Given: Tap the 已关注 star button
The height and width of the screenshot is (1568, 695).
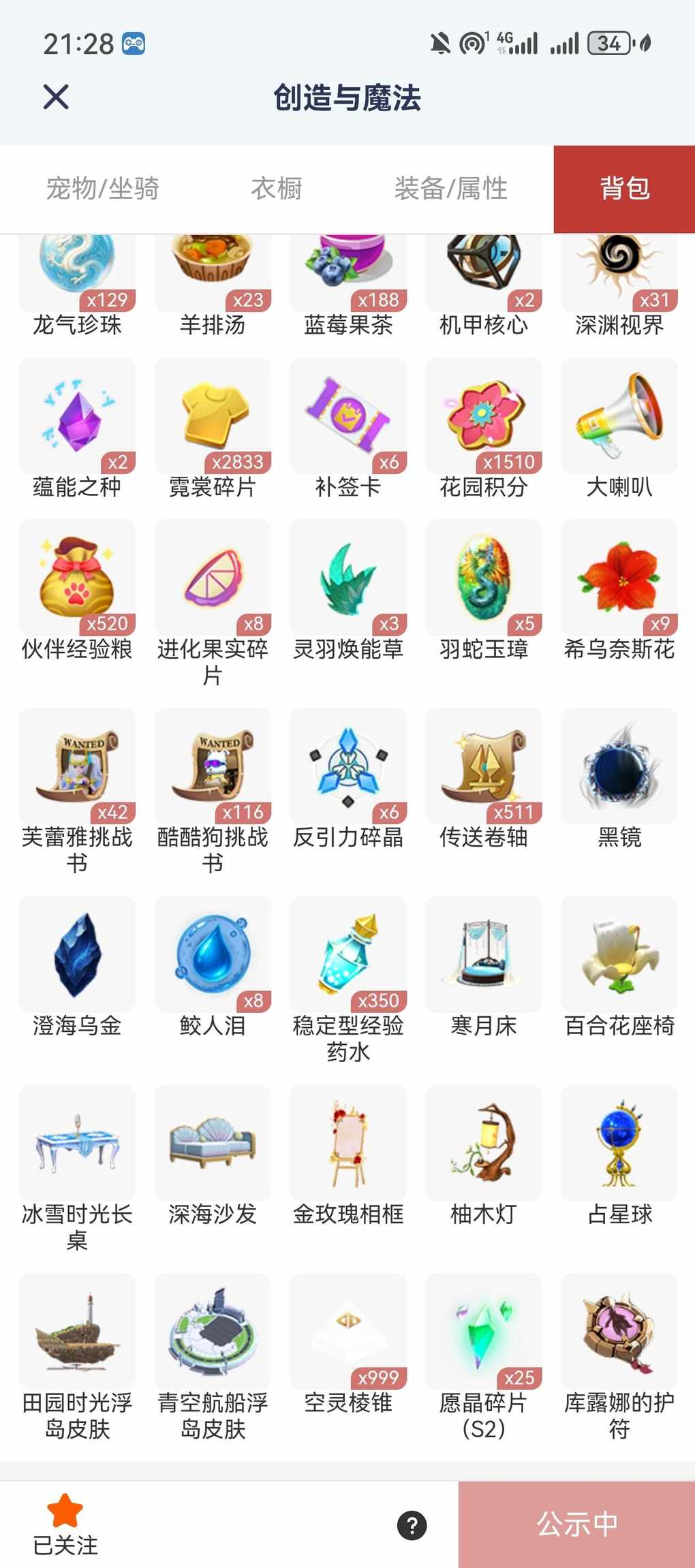Looking at the screenshot, I should [x=65, y=1524].
